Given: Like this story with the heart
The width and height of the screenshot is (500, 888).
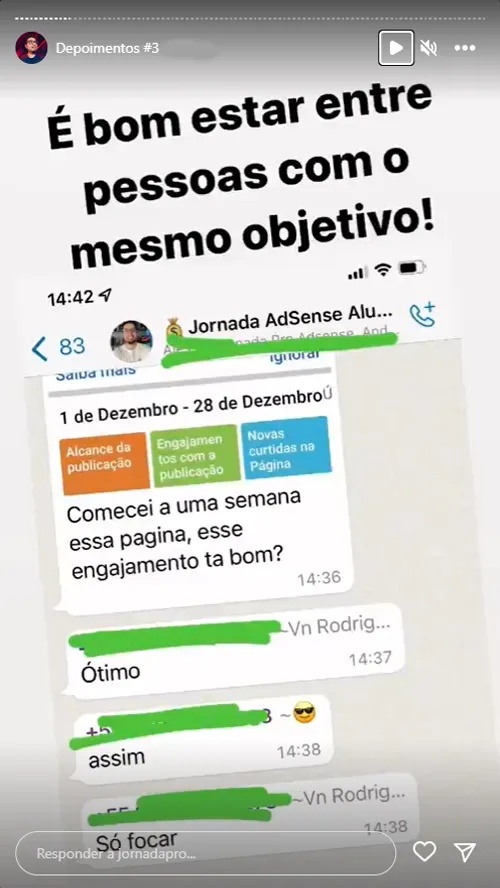Looking at the screenshot, I should 424,852.
